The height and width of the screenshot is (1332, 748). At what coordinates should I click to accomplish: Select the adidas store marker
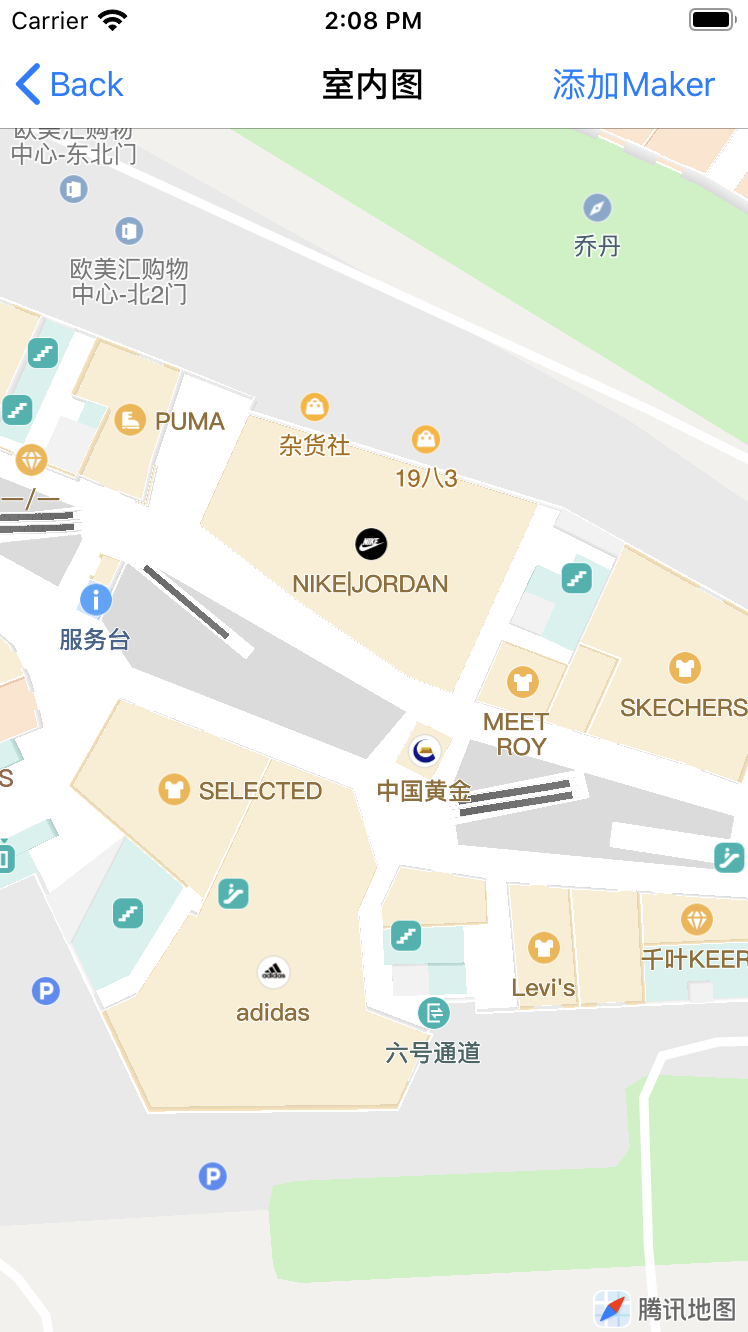pyautogui.click(x=273, y=971)
